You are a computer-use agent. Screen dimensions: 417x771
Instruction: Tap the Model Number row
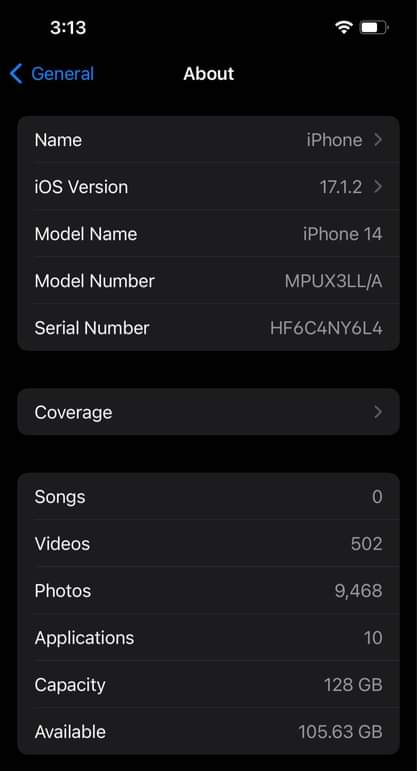click(208, 281)
